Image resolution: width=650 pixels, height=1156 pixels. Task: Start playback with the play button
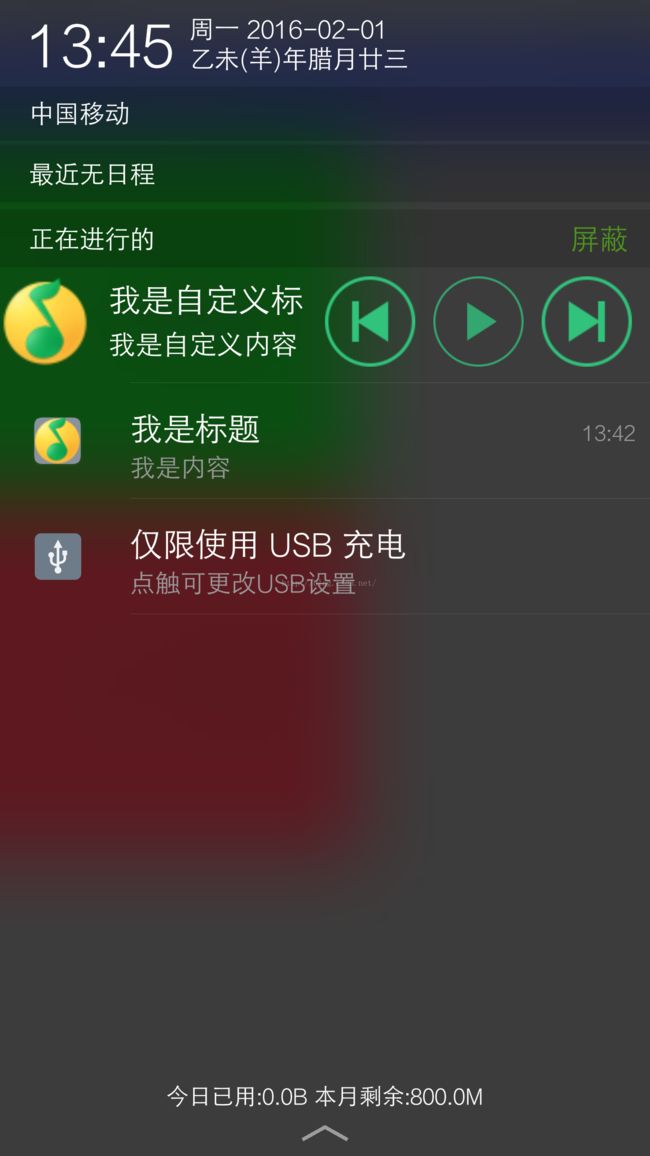click(478, 321)
